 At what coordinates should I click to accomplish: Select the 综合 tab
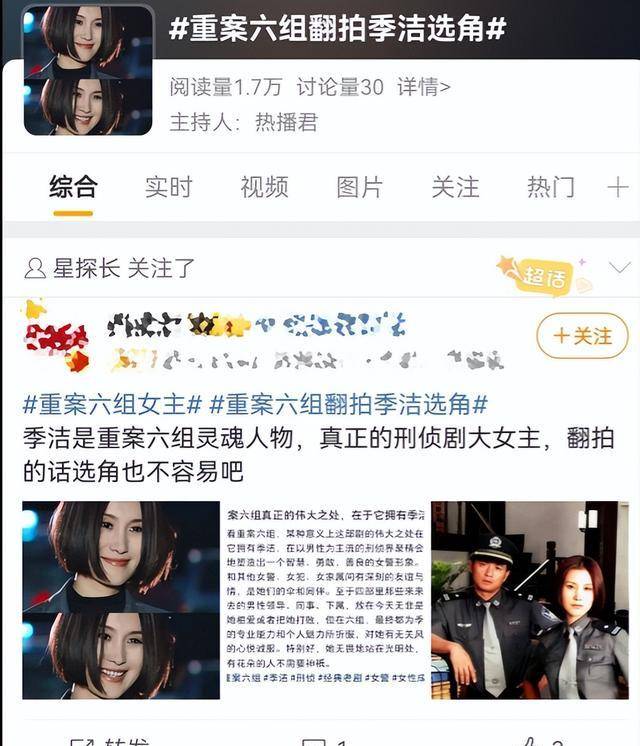(x=73, y=187)
